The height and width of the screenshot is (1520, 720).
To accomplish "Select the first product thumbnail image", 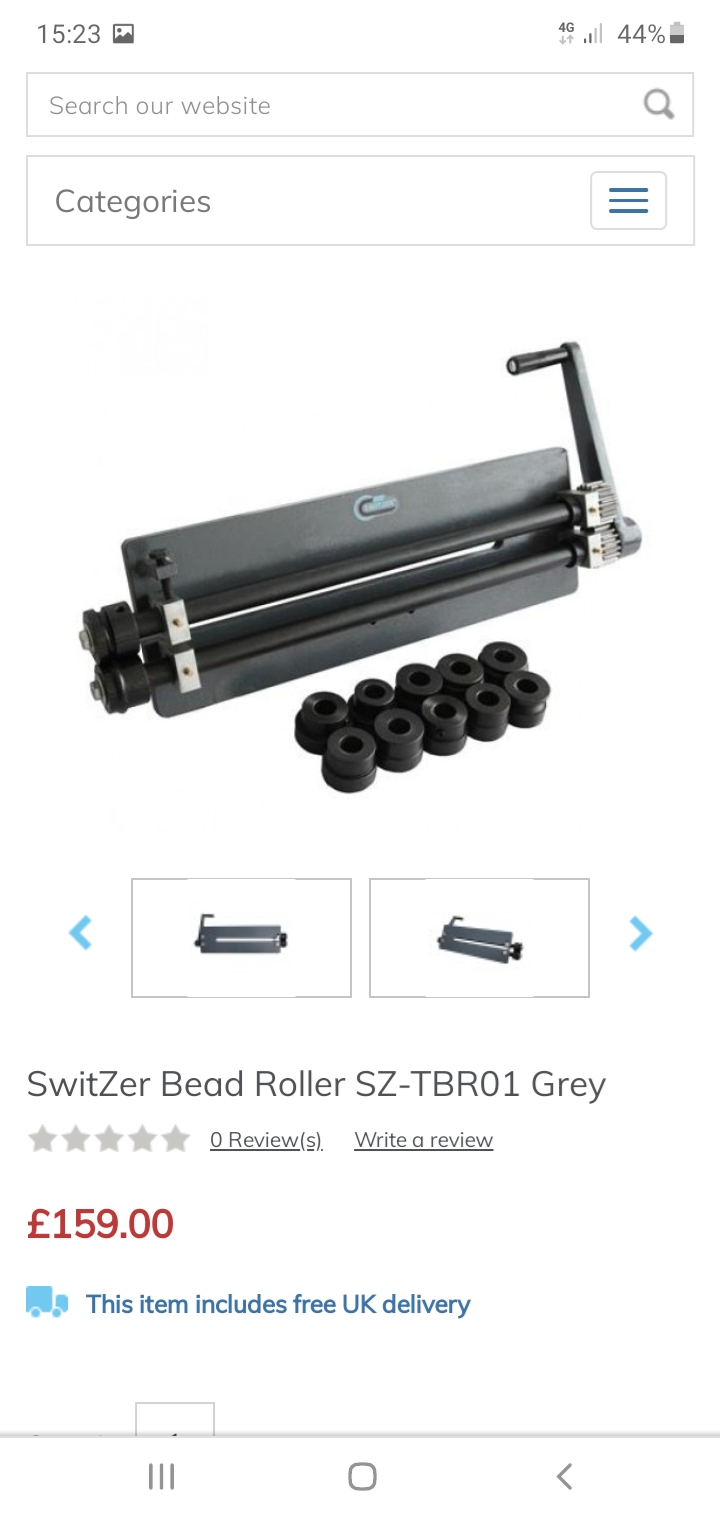I will (x=241, y=938).
